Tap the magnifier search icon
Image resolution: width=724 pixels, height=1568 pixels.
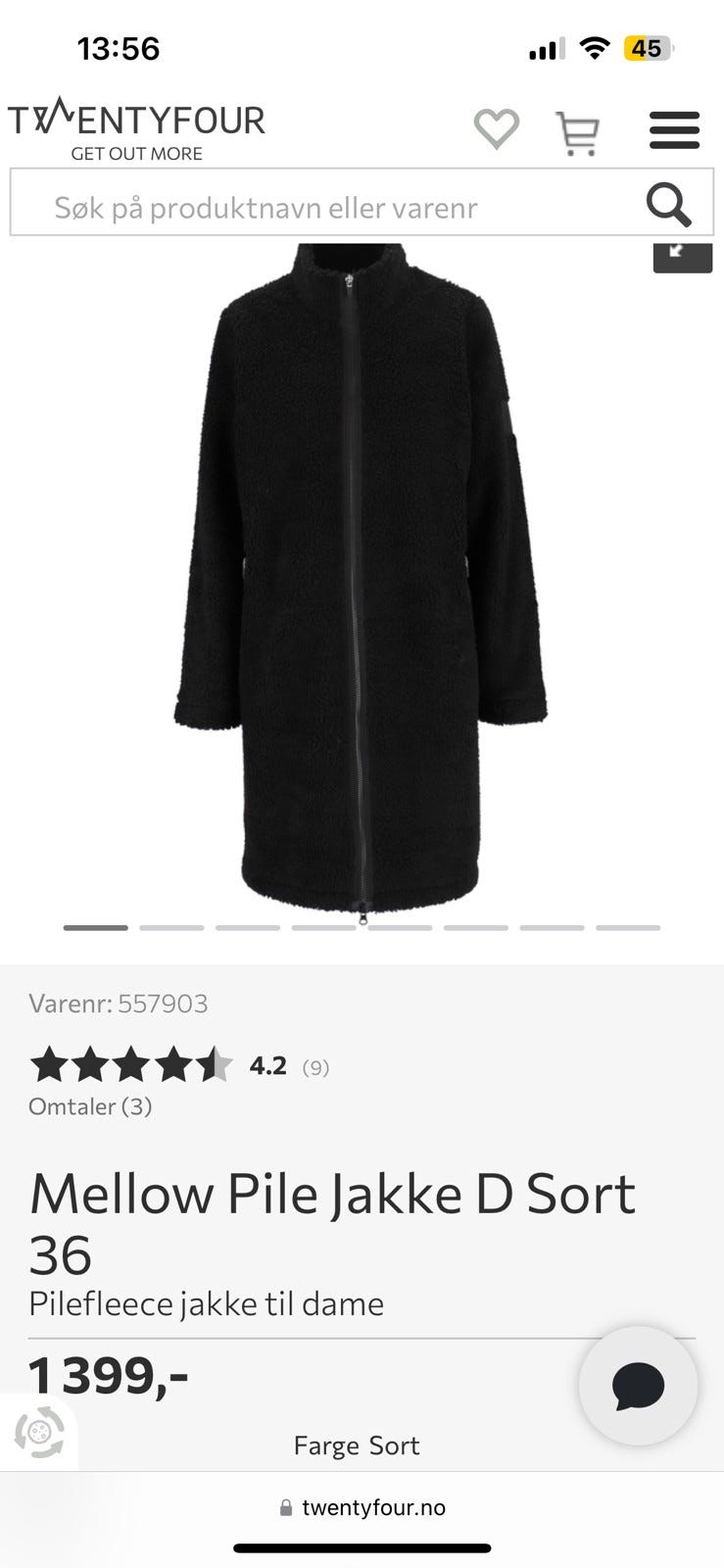click(x=668, y=205)
